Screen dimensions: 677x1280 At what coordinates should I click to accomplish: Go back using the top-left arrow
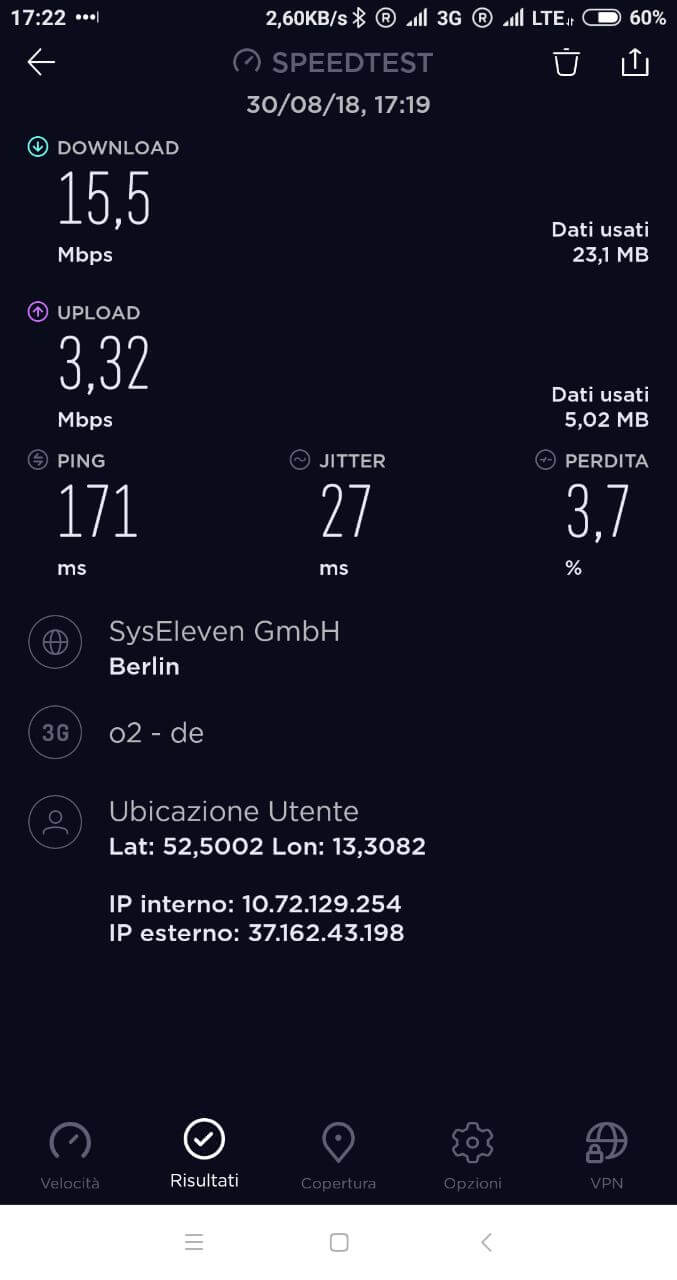click(x=41, y=62)
